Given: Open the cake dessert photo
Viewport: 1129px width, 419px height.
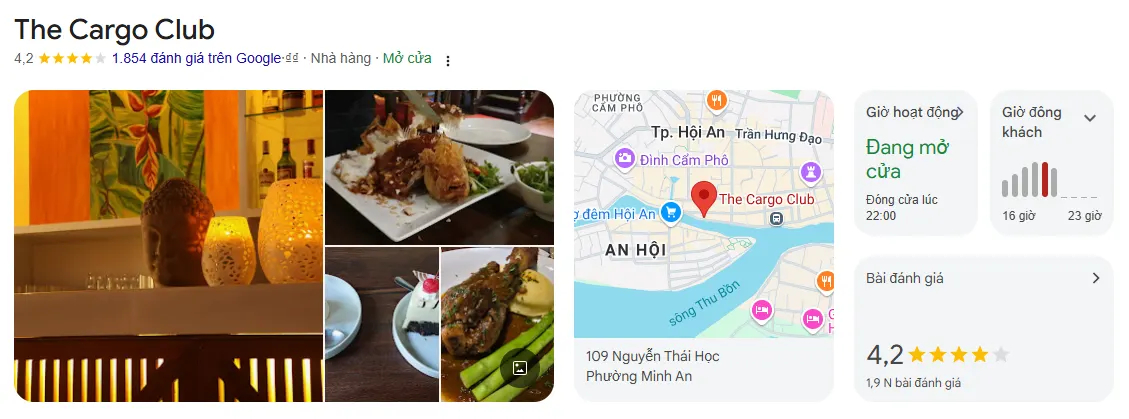Looking at the screenshot, I should pos(381,323).
